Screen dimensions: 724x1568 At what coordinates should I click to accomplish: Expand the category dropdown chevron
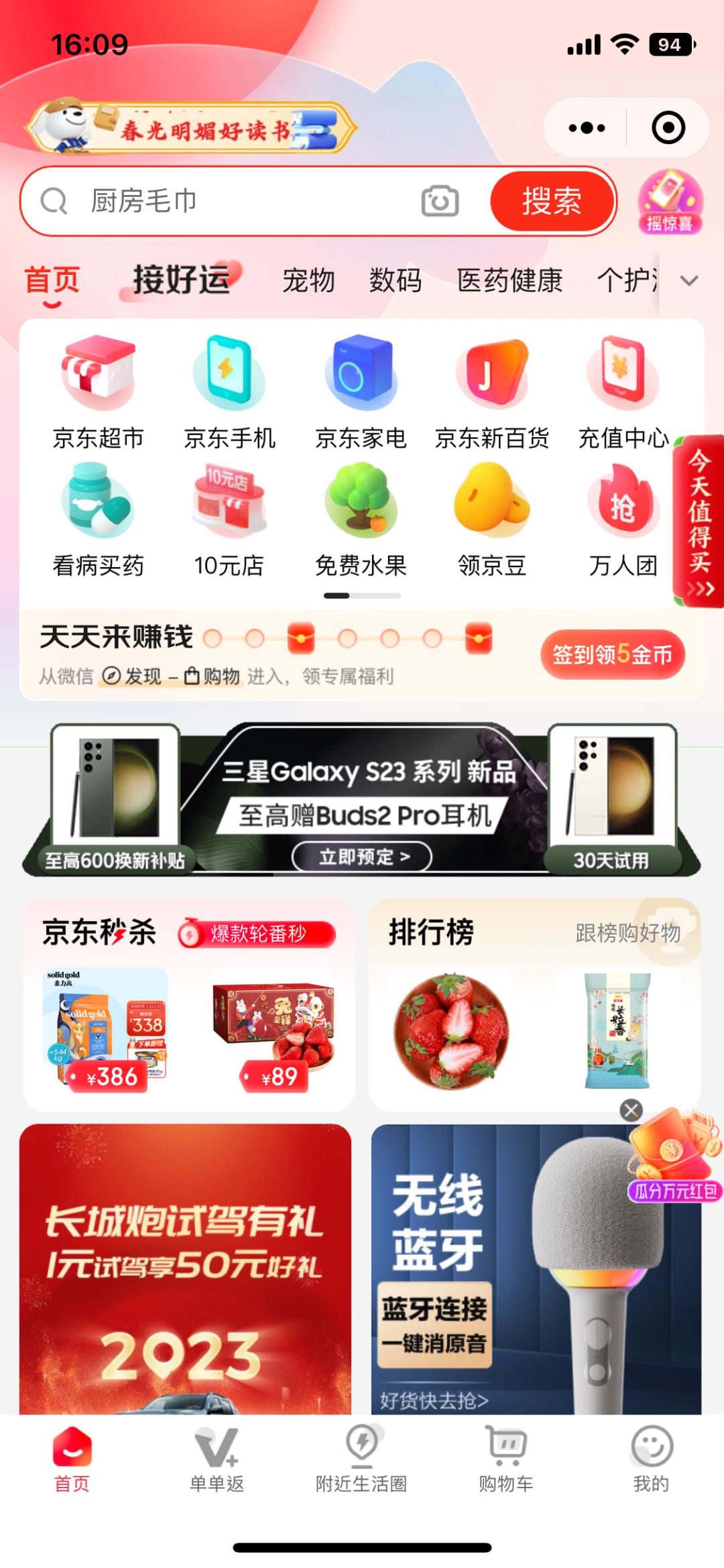[689, 280]
